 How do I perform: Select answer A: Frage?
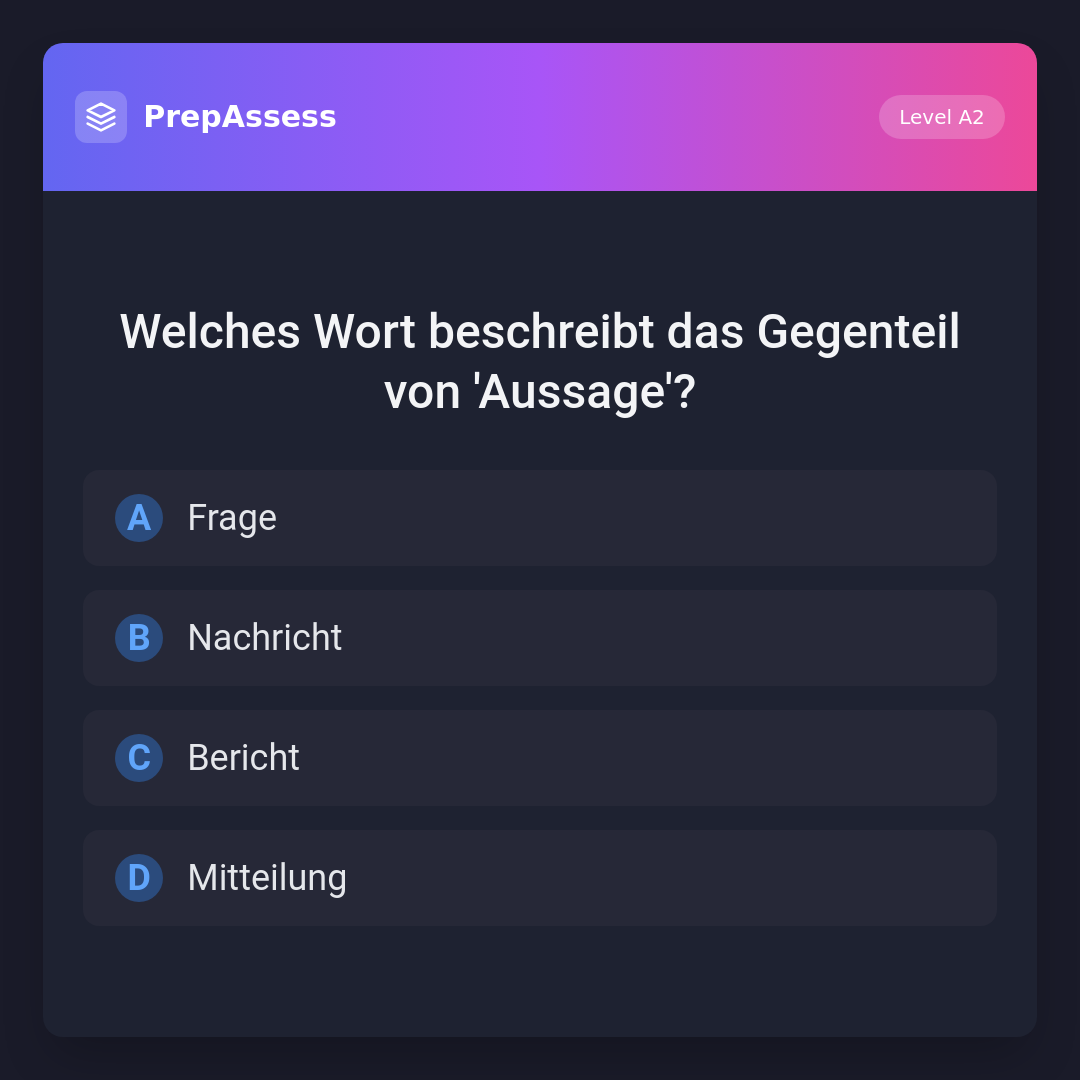click(539, 518)
